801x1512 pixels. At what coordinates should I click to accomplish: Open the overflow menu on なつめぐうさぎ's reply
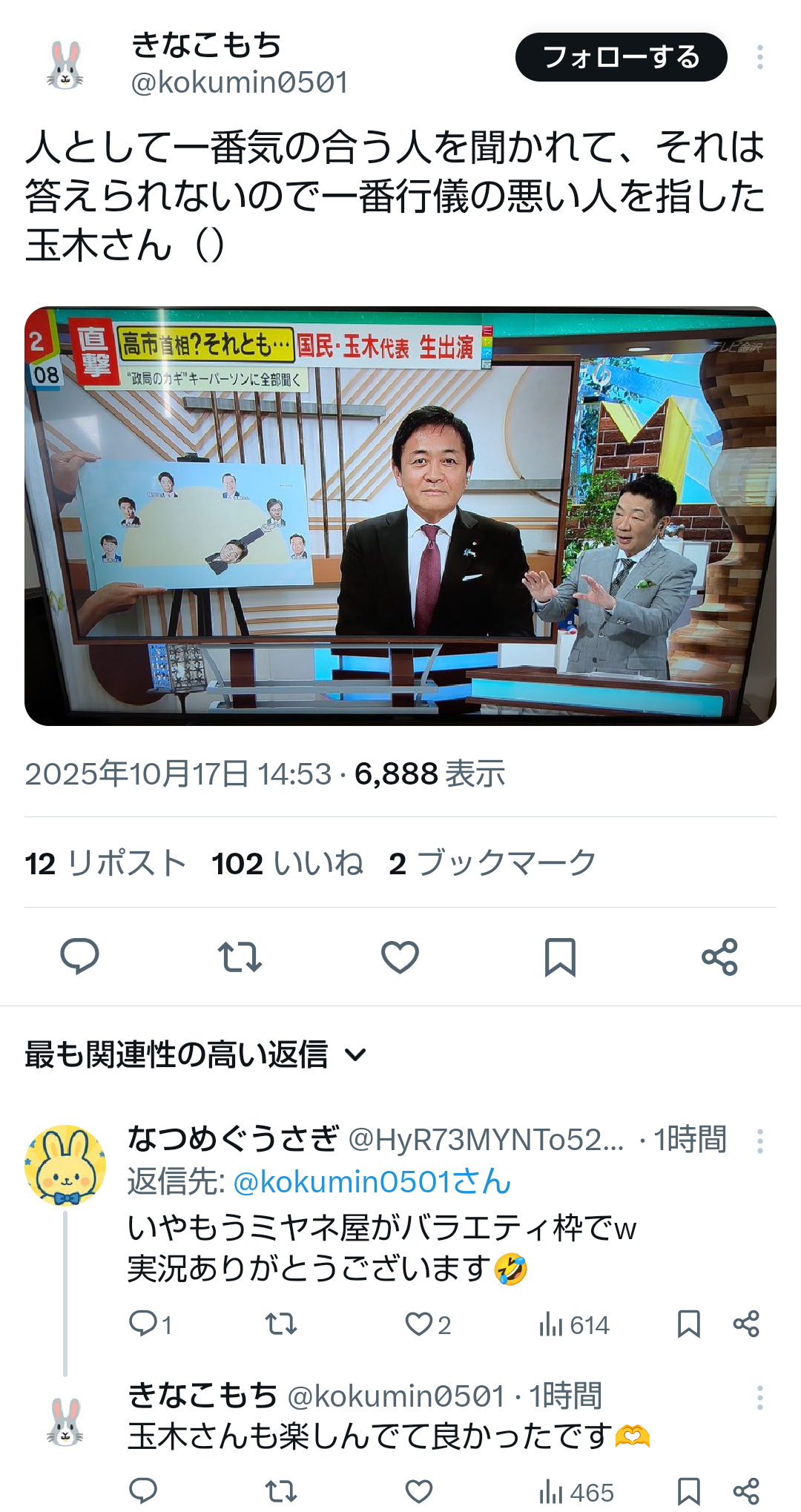pyautogui.click(x=759, y=1140)
